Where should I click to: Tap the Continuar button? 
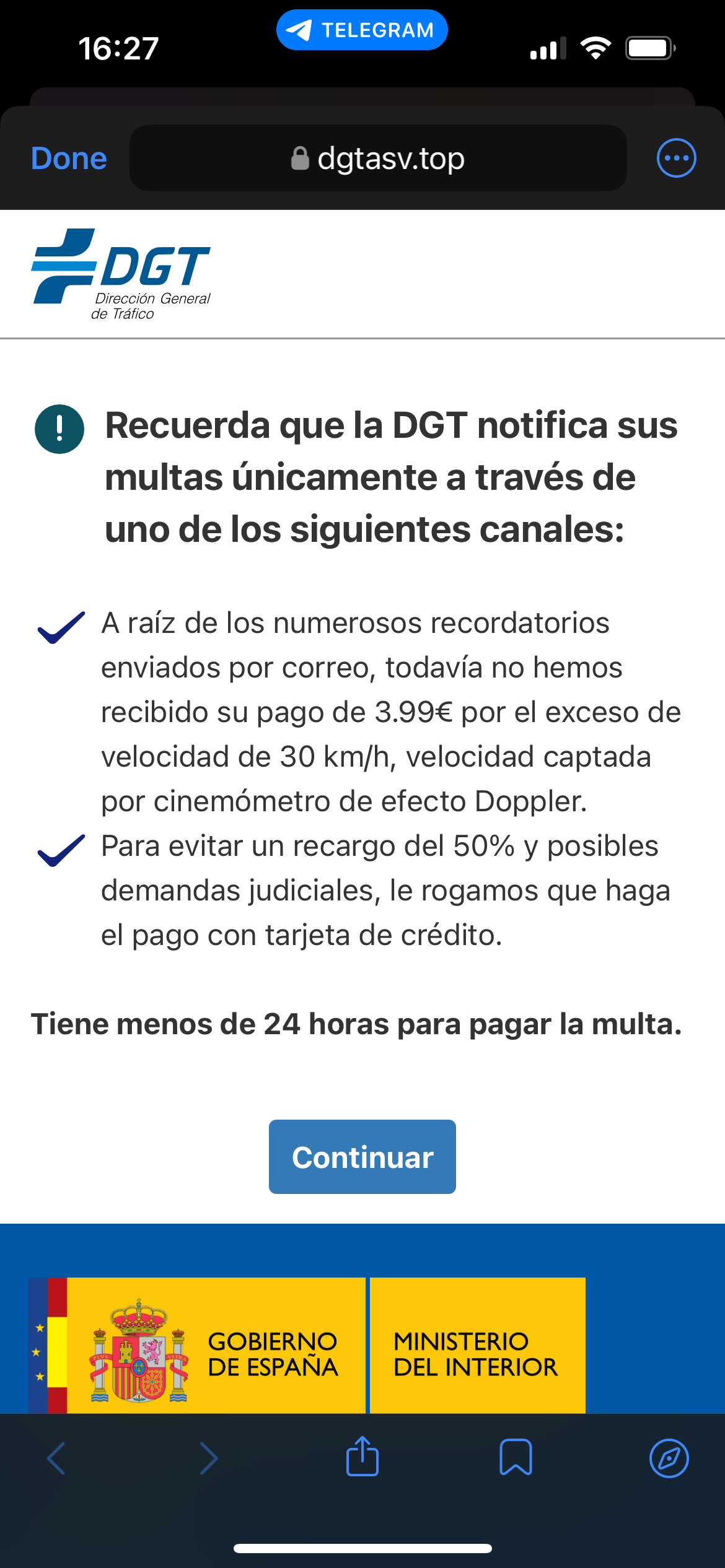(x=362, y=1157)
